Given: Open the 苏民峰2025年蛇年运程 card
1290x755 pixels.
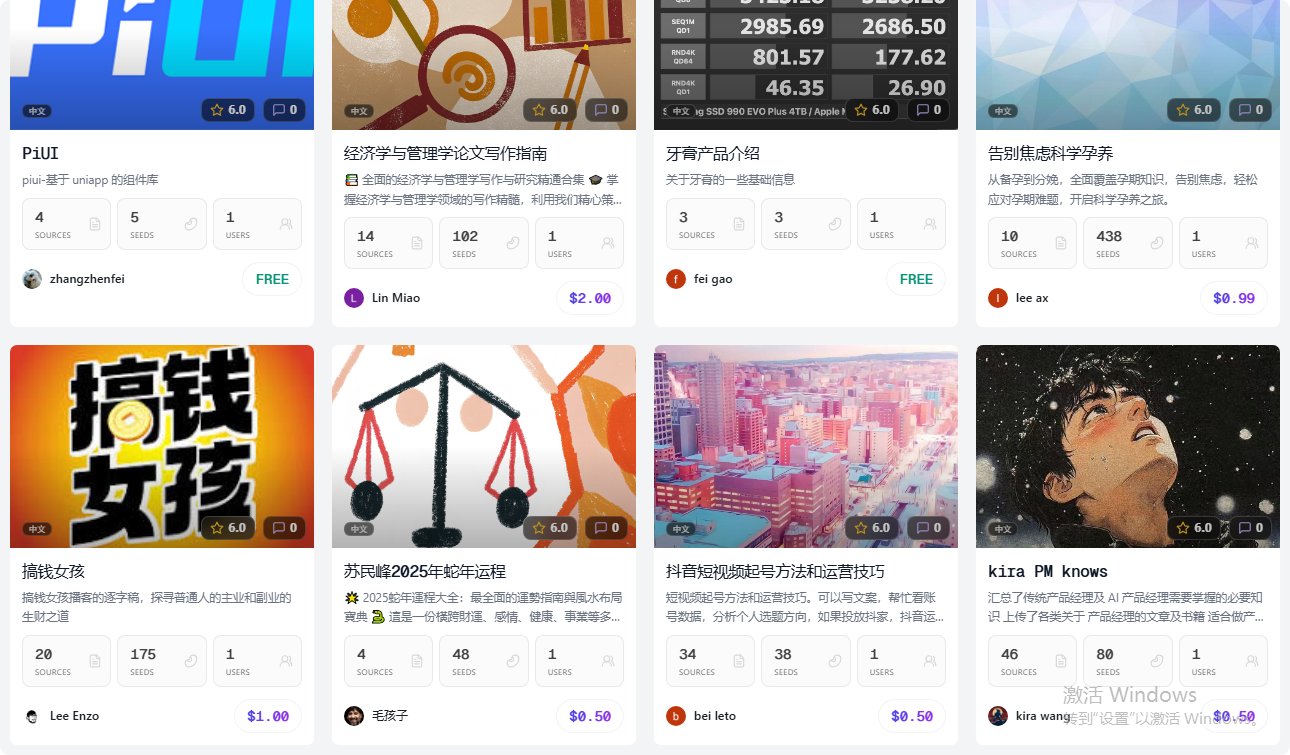Looking at the screenshot, I should tap(425, 572).
